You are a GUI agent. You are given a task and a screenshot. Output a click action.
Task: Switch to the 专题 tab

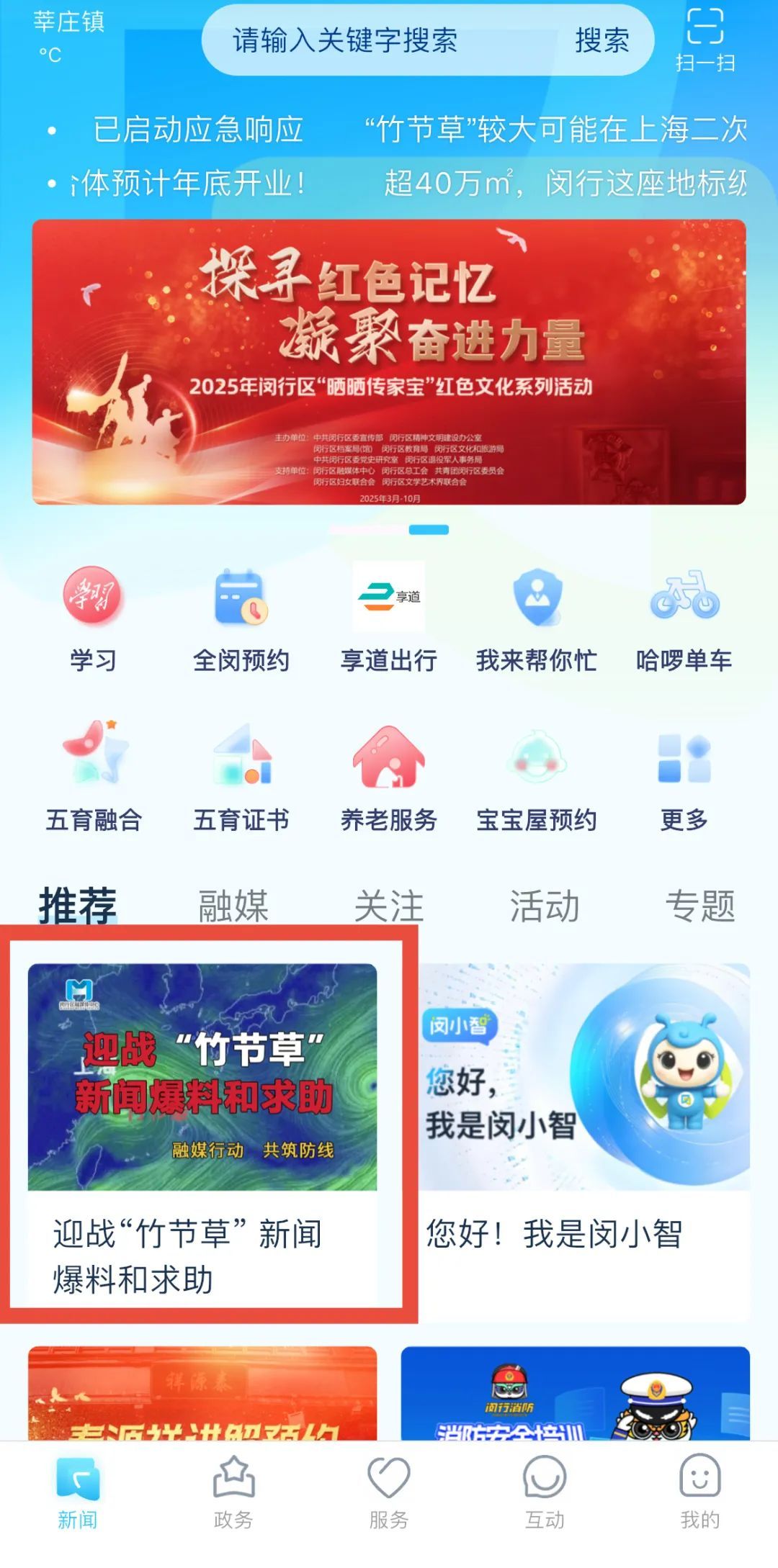(700, 906)
